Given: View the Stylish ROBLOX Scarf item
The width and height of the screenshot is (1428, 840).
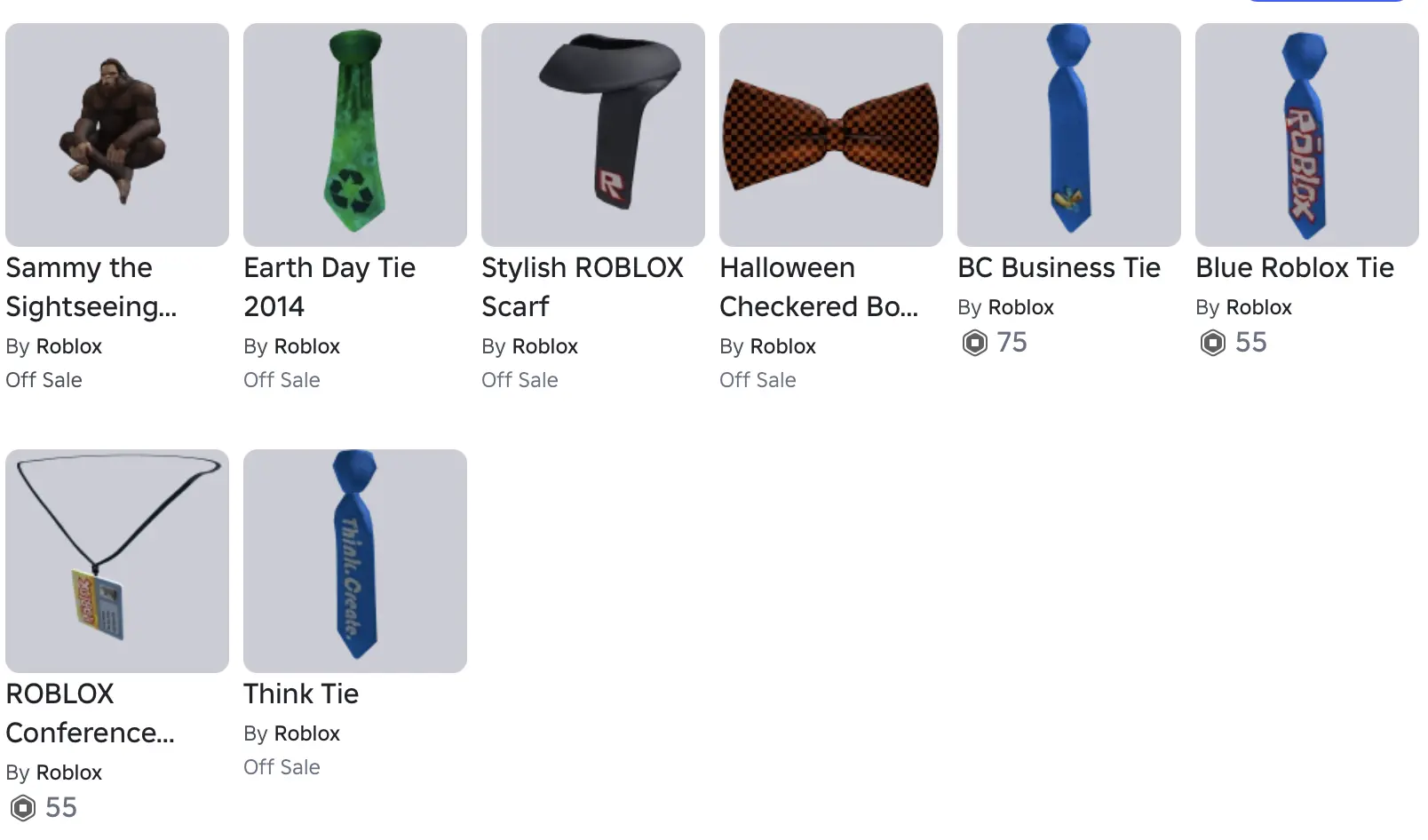Looking at the screenshot, I should click(x=592, y=135).
